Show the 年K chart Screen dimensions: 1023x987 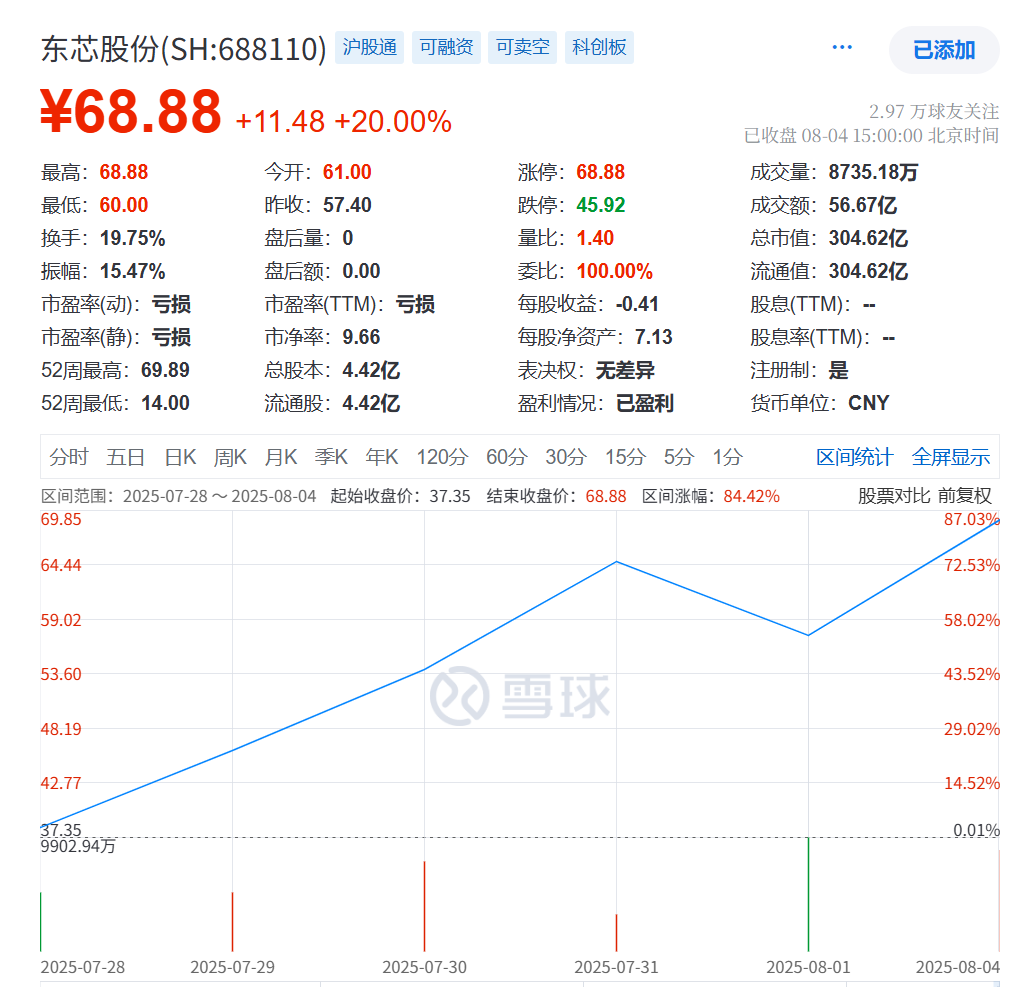click(382, 457)
